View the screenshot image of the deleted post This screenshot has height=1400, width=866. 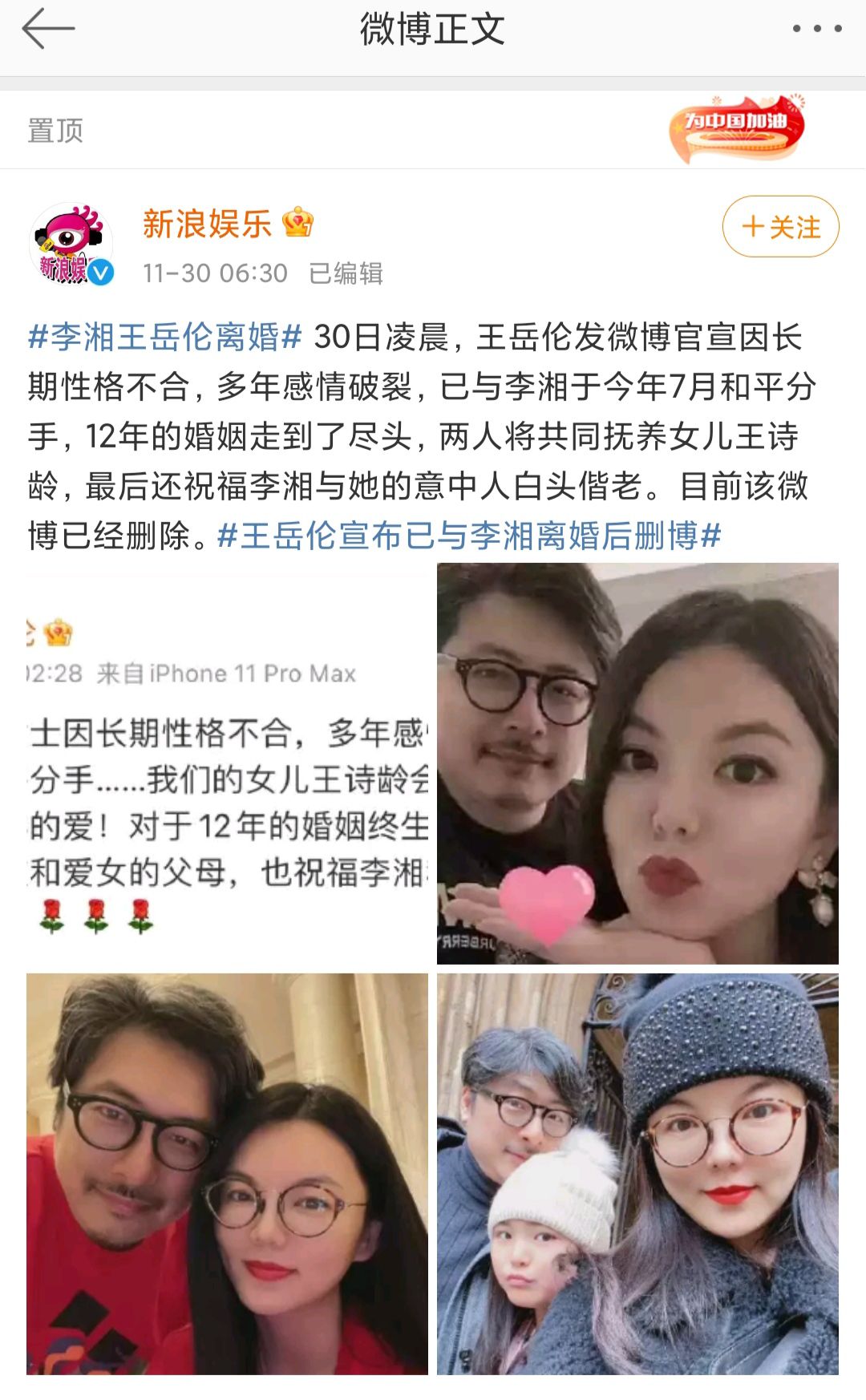228,763
